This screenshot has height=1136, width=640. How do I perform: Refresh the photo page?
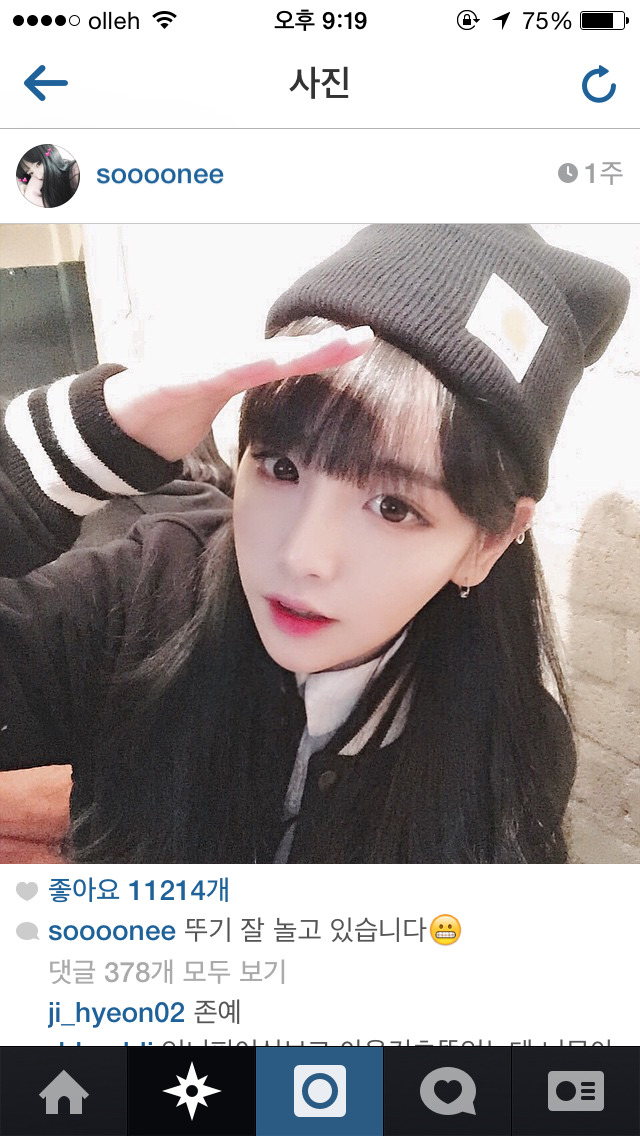(x=598, y=84)
